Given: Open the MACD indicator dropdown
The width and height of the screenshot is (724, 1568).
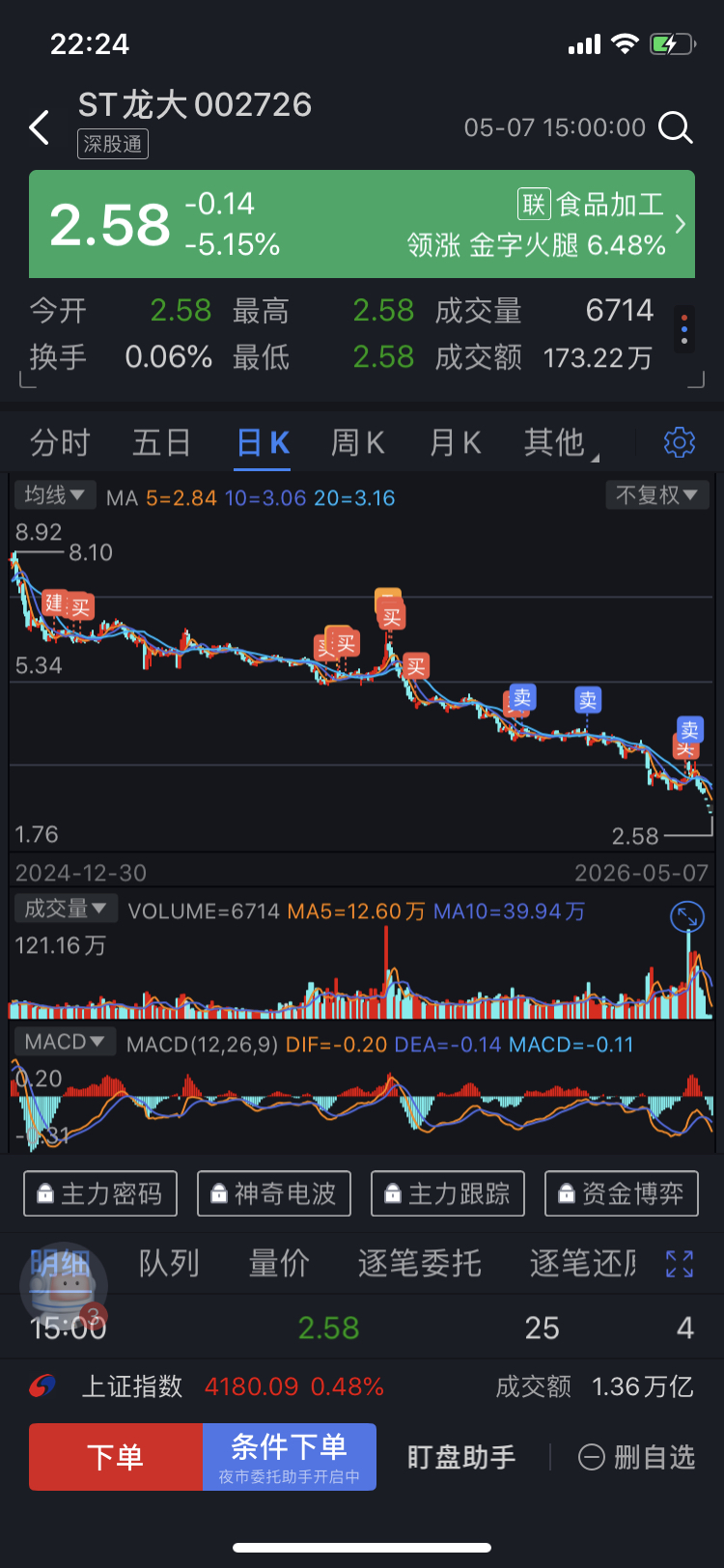Looking at the screenshot, I should coord(65,1042).
